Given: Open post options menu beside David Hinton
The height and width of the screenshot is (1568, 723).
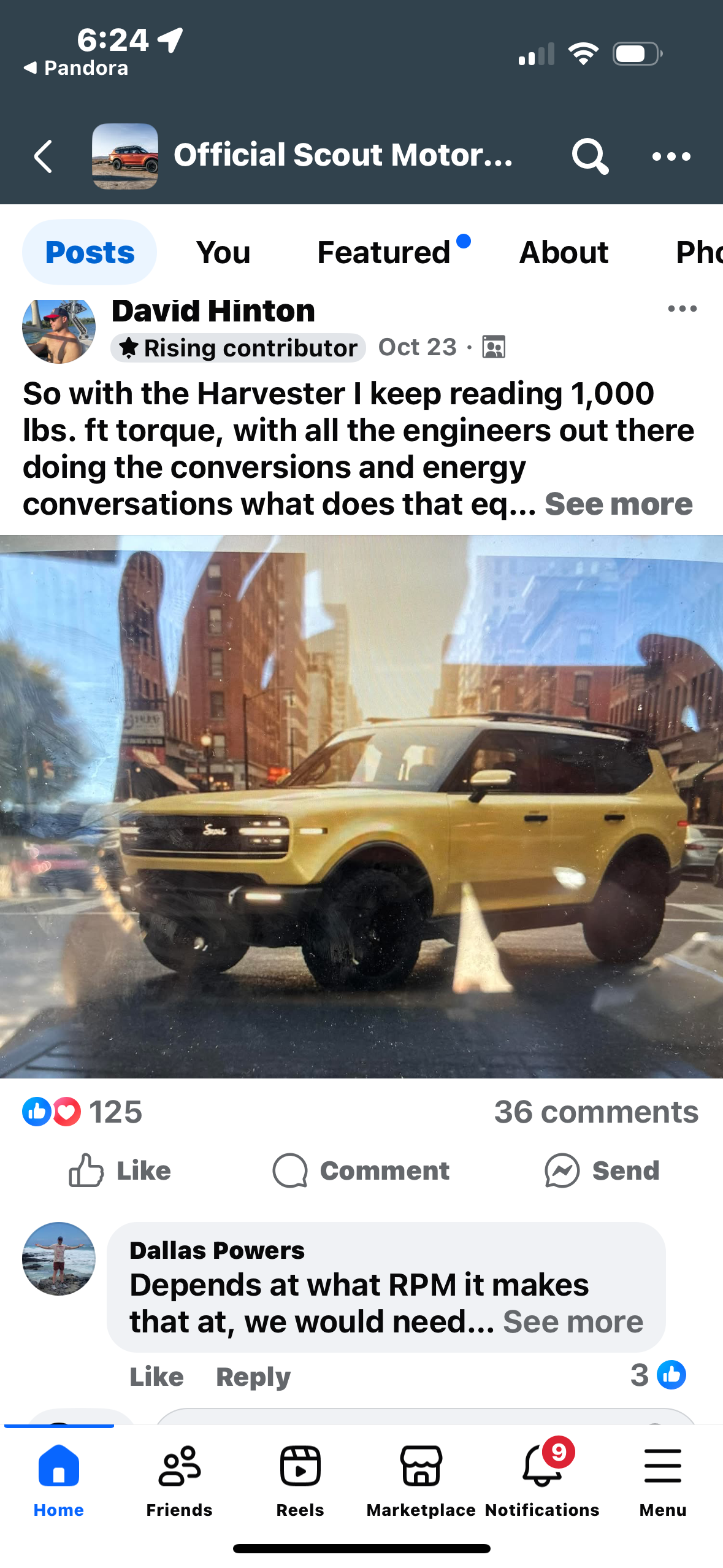Looking at the screenshot, I should [682, 309].
